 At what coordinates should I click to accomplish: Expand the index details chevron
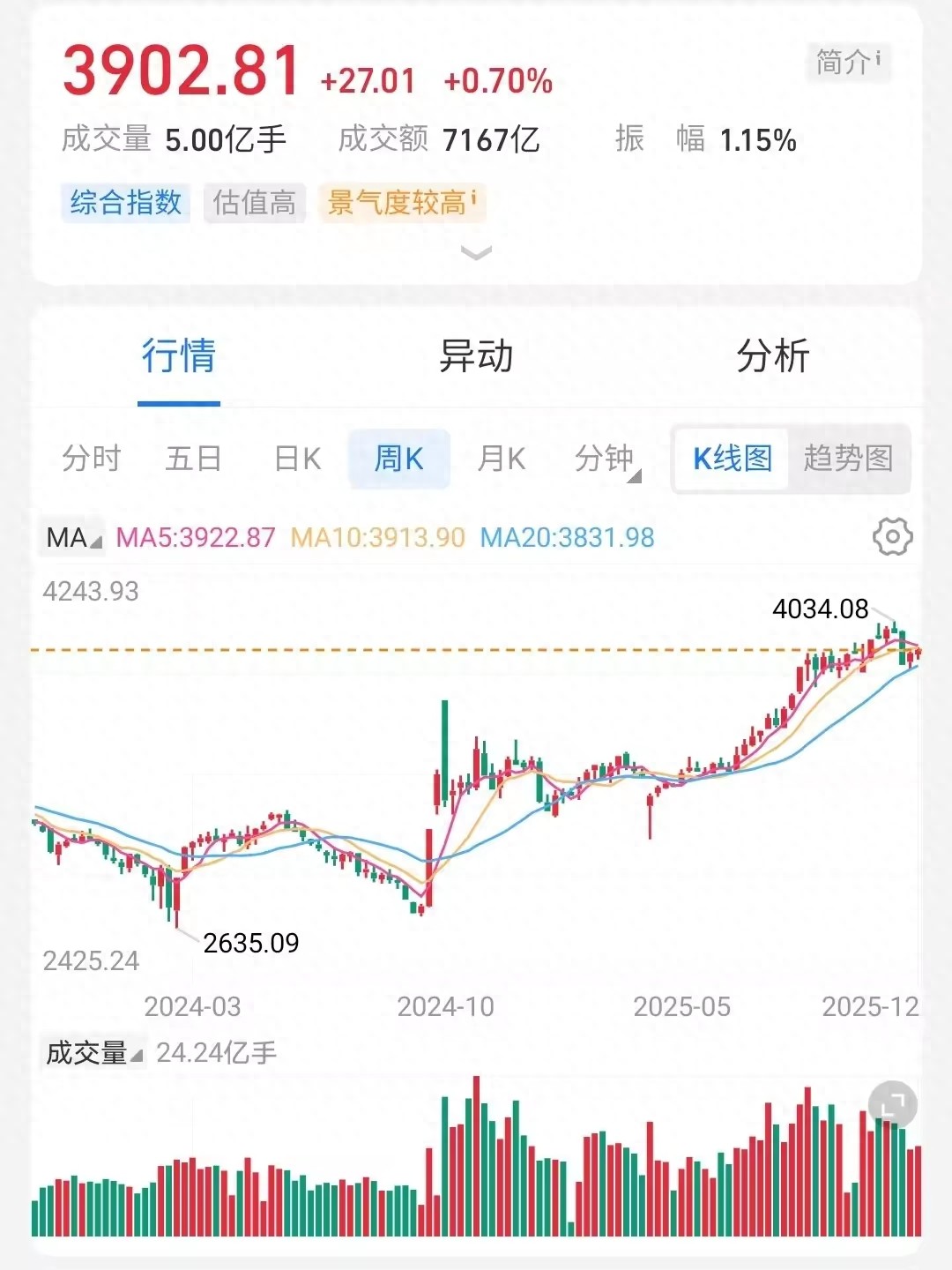pyautogui.click(x=476, y=254)
